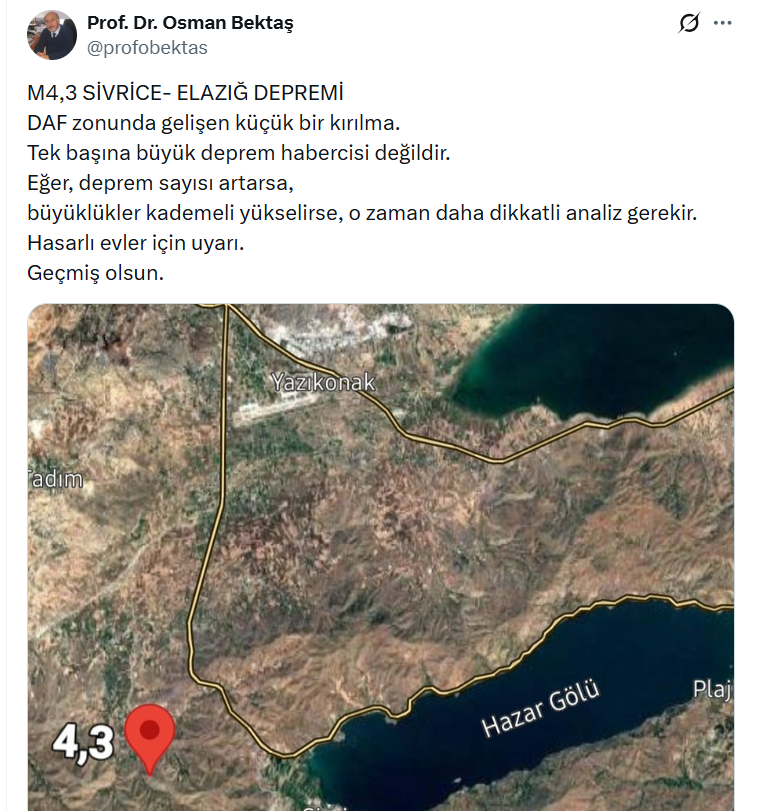This screenshot has width=757, height=811.
Task: Visit Prof. Dr. Osman Bektaş's profile name
Action: (194, 23)
